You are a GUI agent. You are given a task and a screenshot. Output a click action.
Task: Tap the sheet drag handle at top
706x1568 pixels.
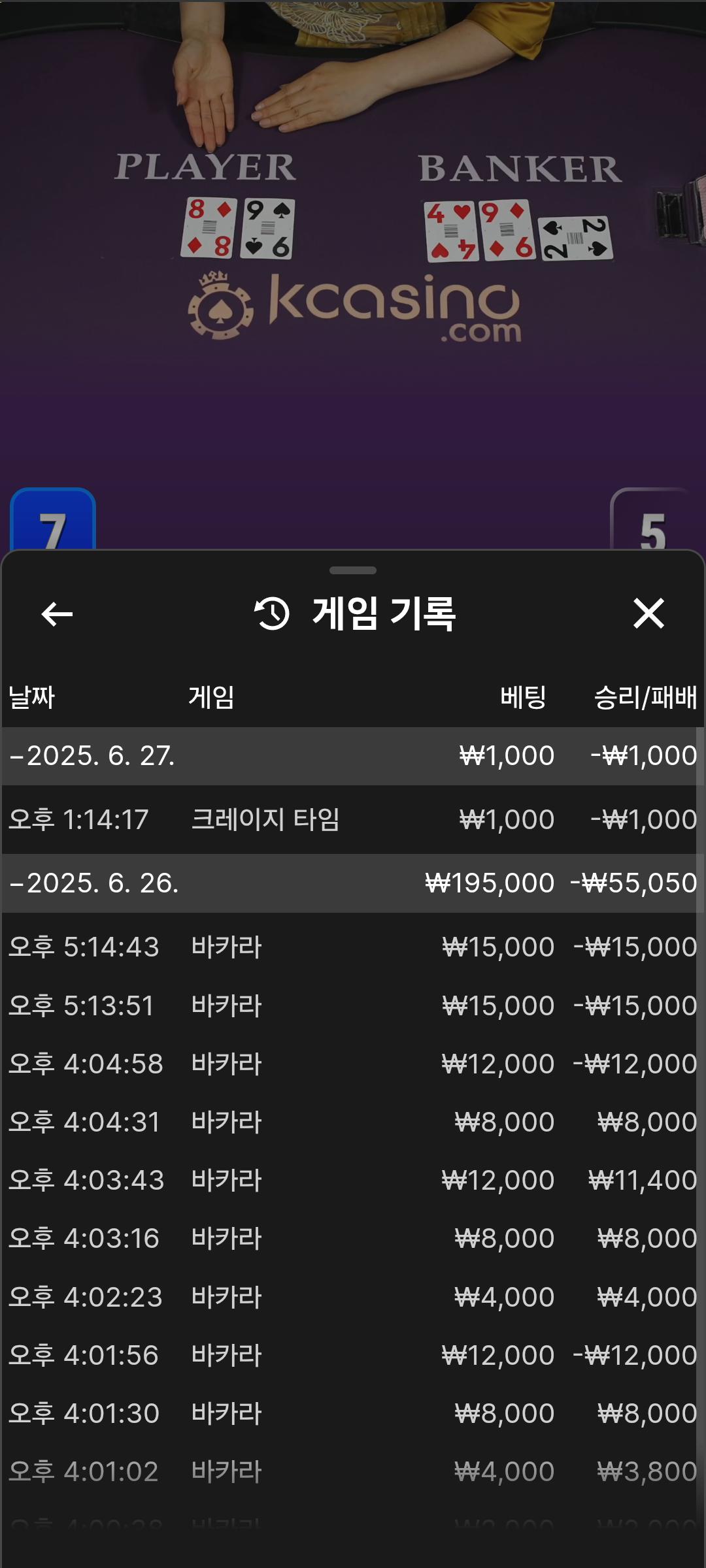click(x=353, y=570)
